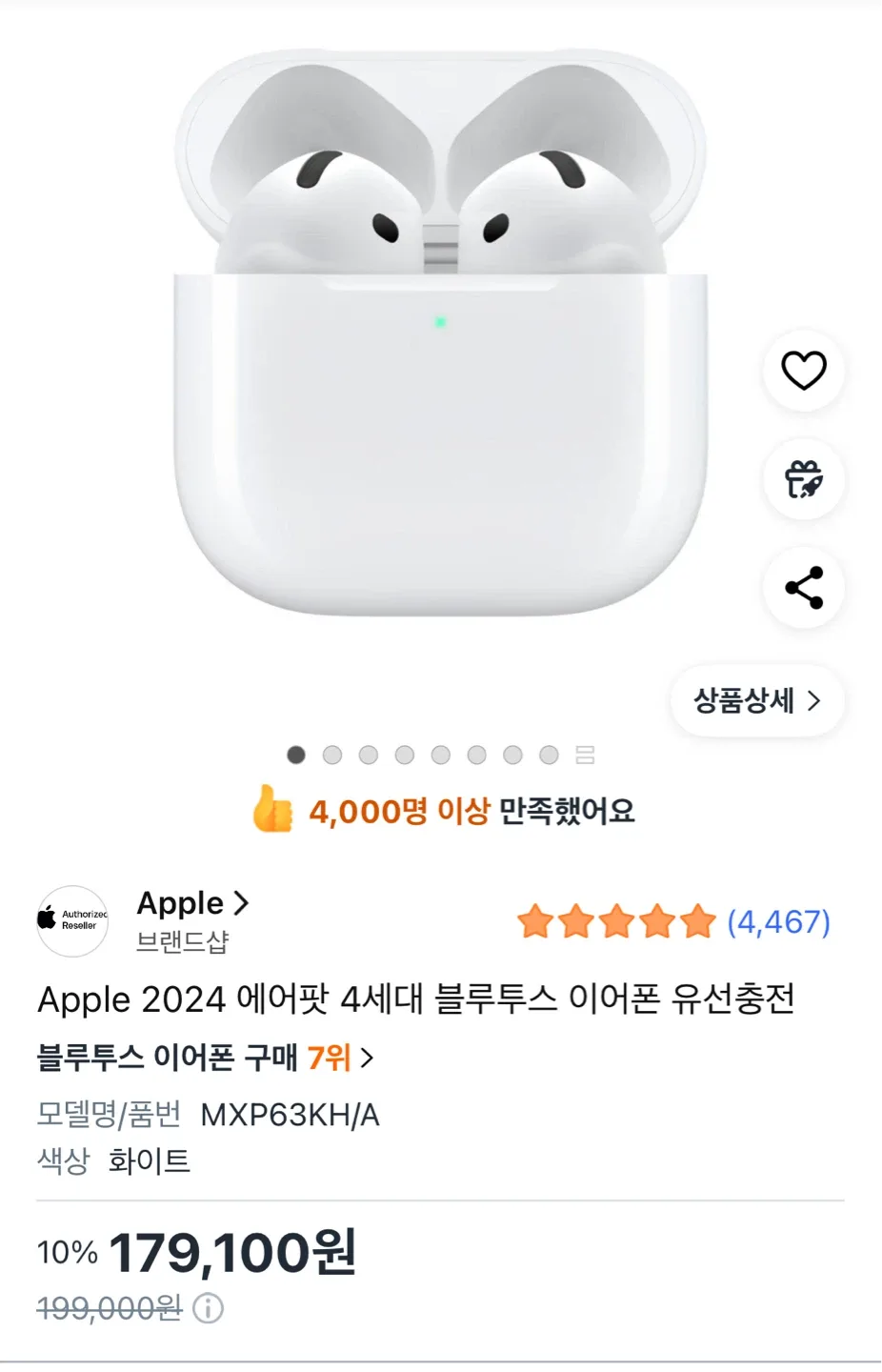This screenshot has width=882, height=1372.
Task: Open image list icon after indicator dots
Action: [x=585, y=756]
